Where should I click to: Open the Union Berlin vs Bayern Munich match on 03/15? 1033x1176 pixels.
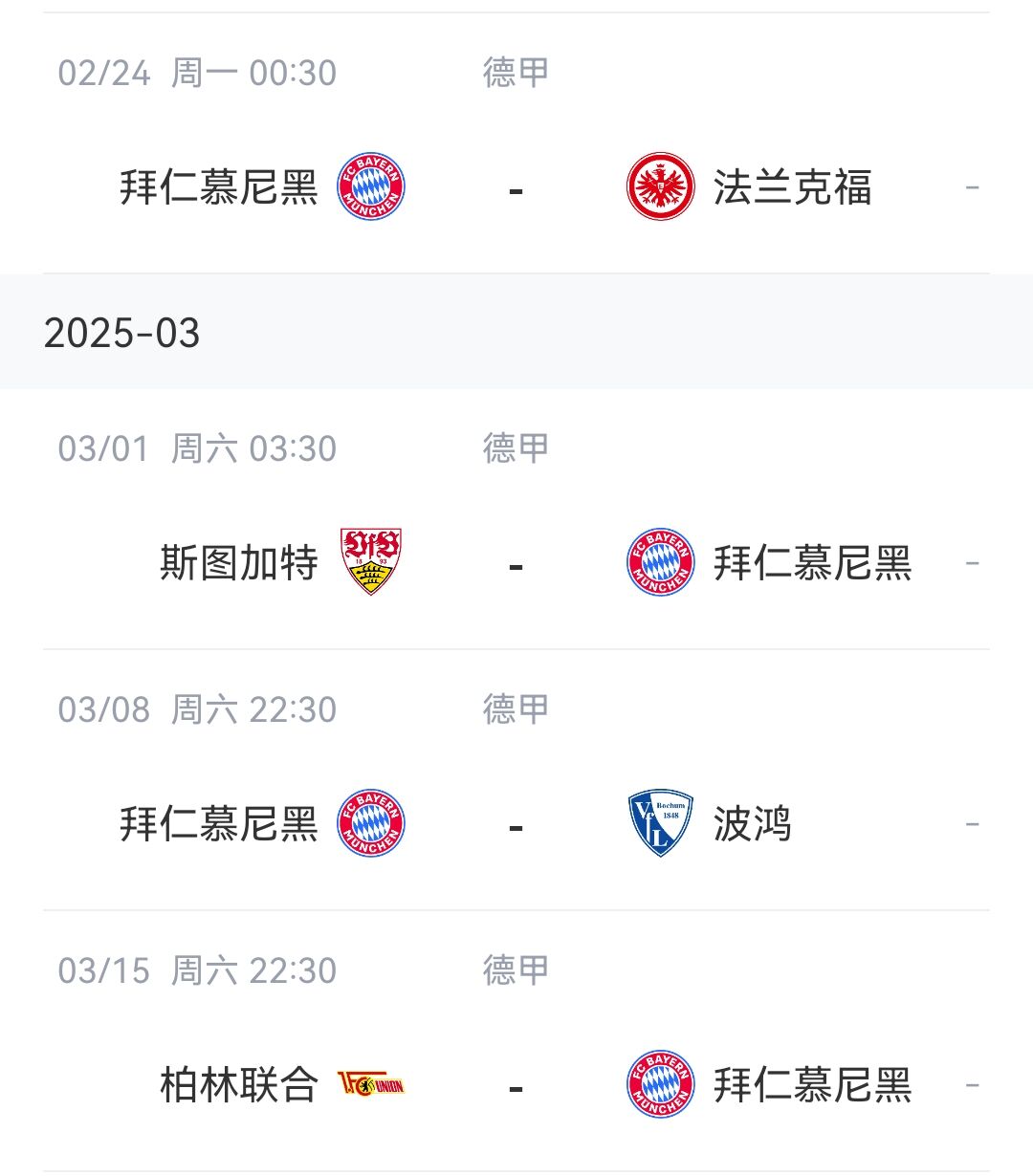point(516,1085)
